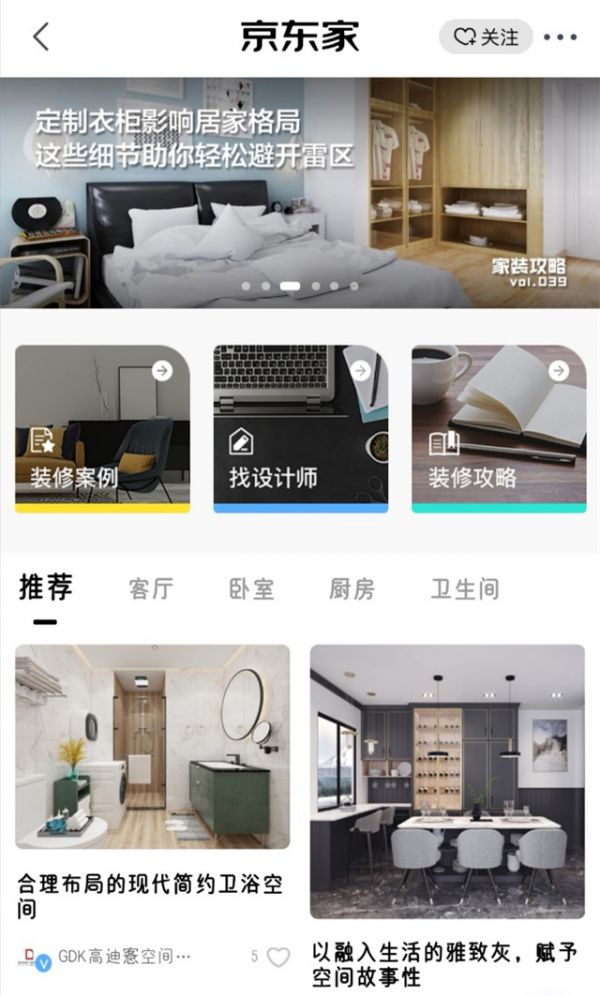Screen dimensions: 600x996
Task: Open the 以融入生活的雅致灰 post
Action: tap(447, 781)
